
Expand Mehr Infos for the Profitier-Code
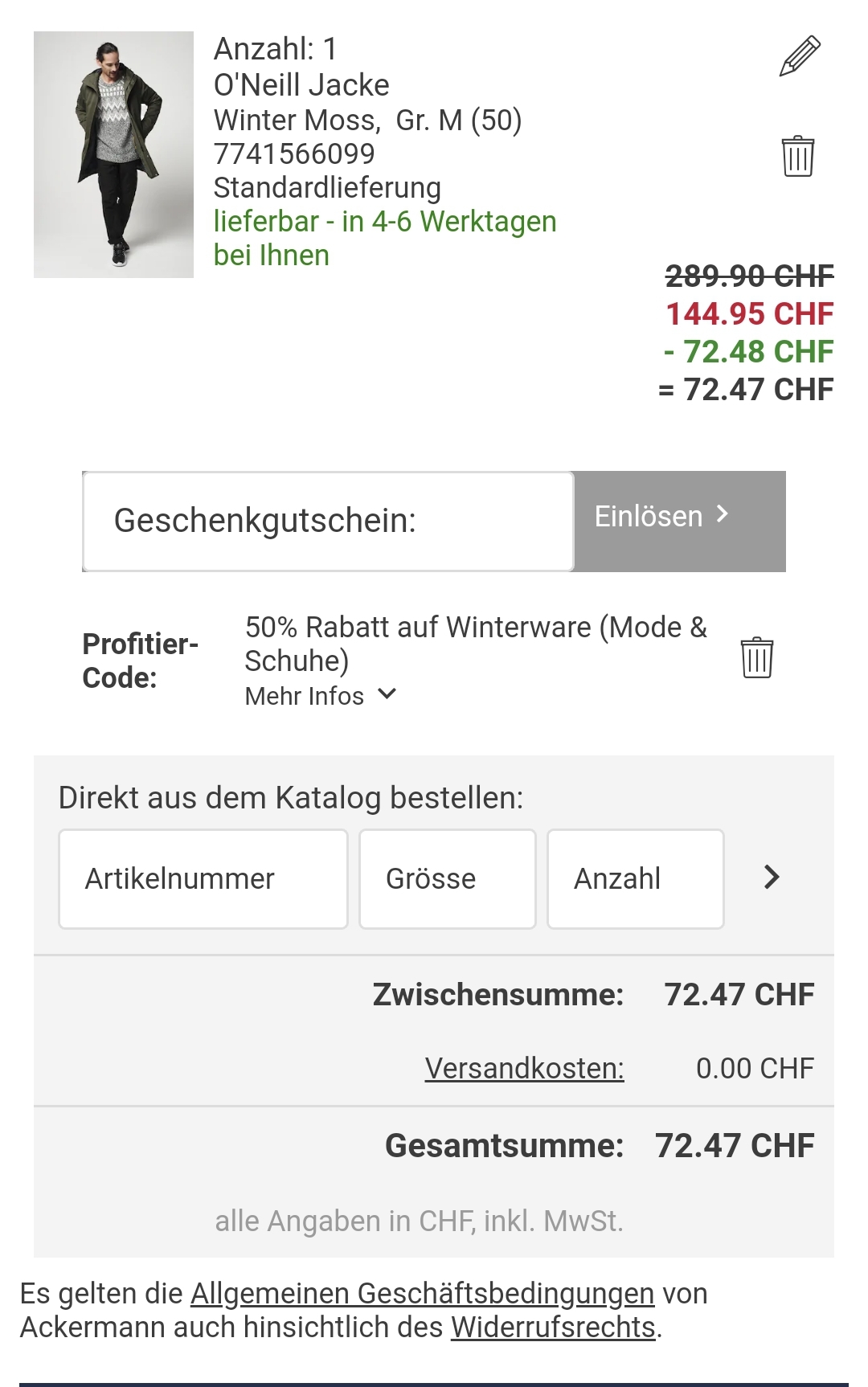pos(320,696)
